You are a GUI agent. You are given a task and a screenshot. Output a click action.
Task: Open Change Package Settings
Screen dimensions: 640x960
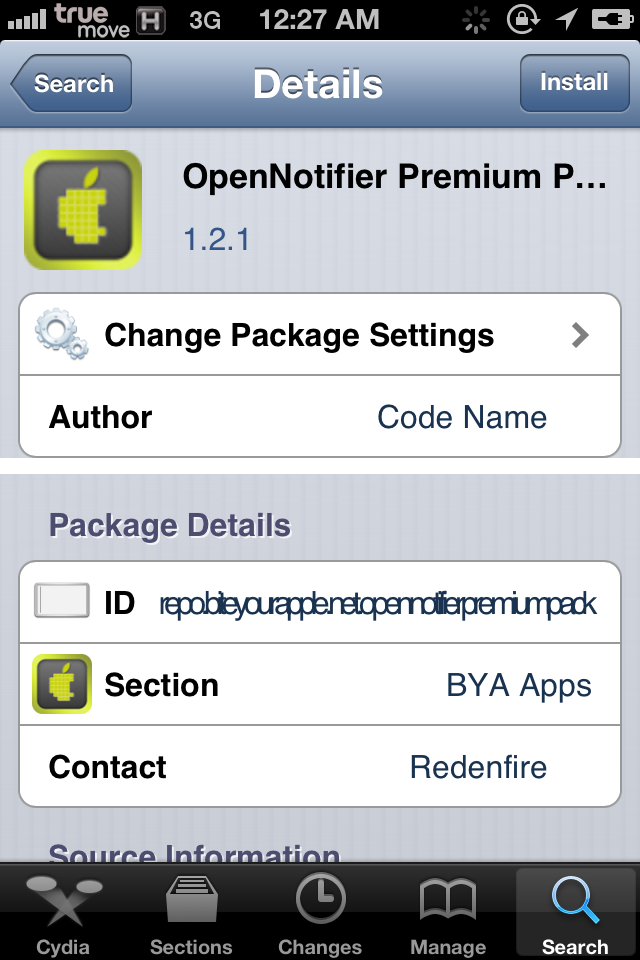pyautogui.click(x=320, y=335)
